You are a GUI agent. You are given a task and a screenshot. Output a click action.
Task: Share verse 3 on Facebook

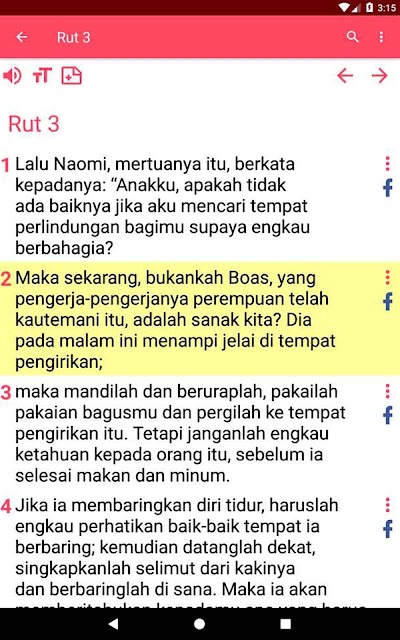[x=387, y=416]
